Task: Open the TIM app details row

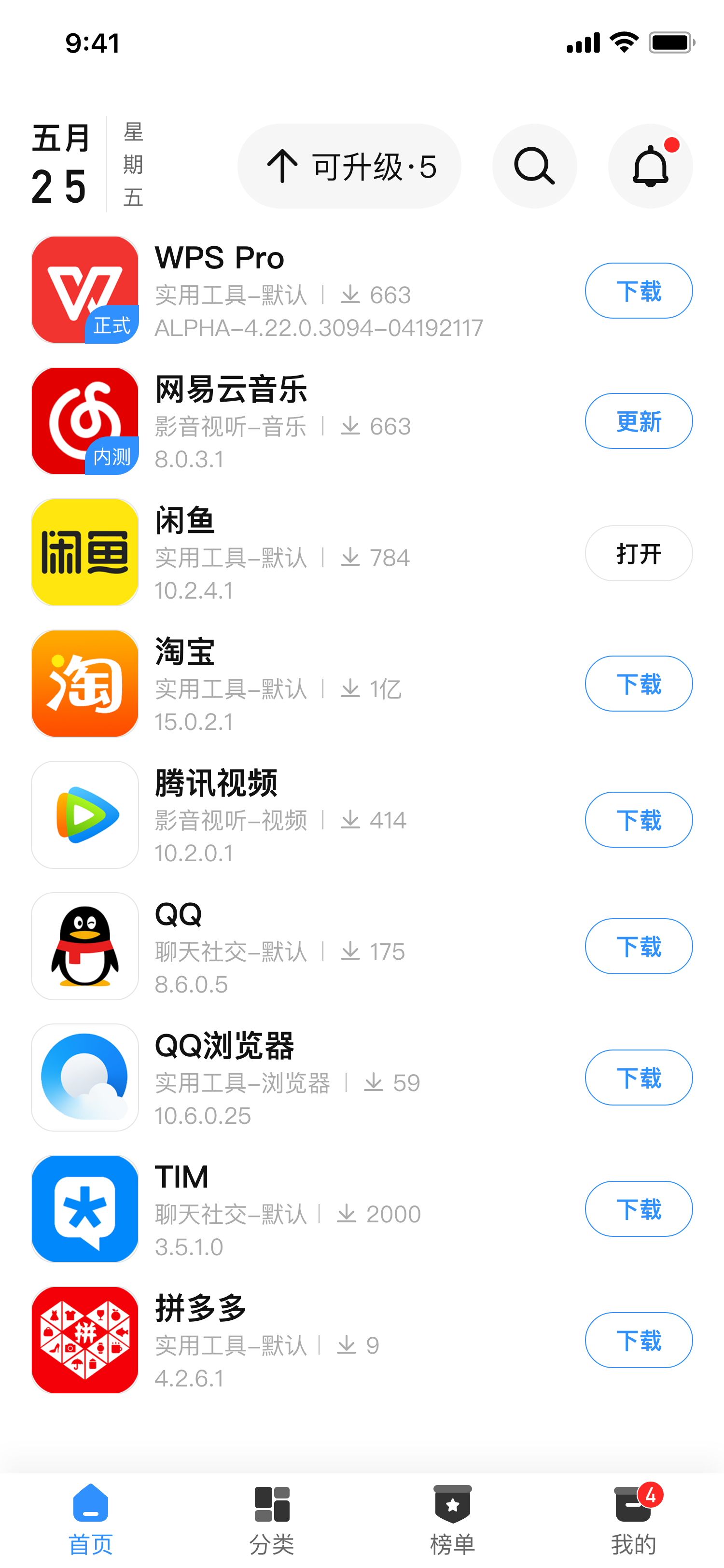Action: [304, 1209]
